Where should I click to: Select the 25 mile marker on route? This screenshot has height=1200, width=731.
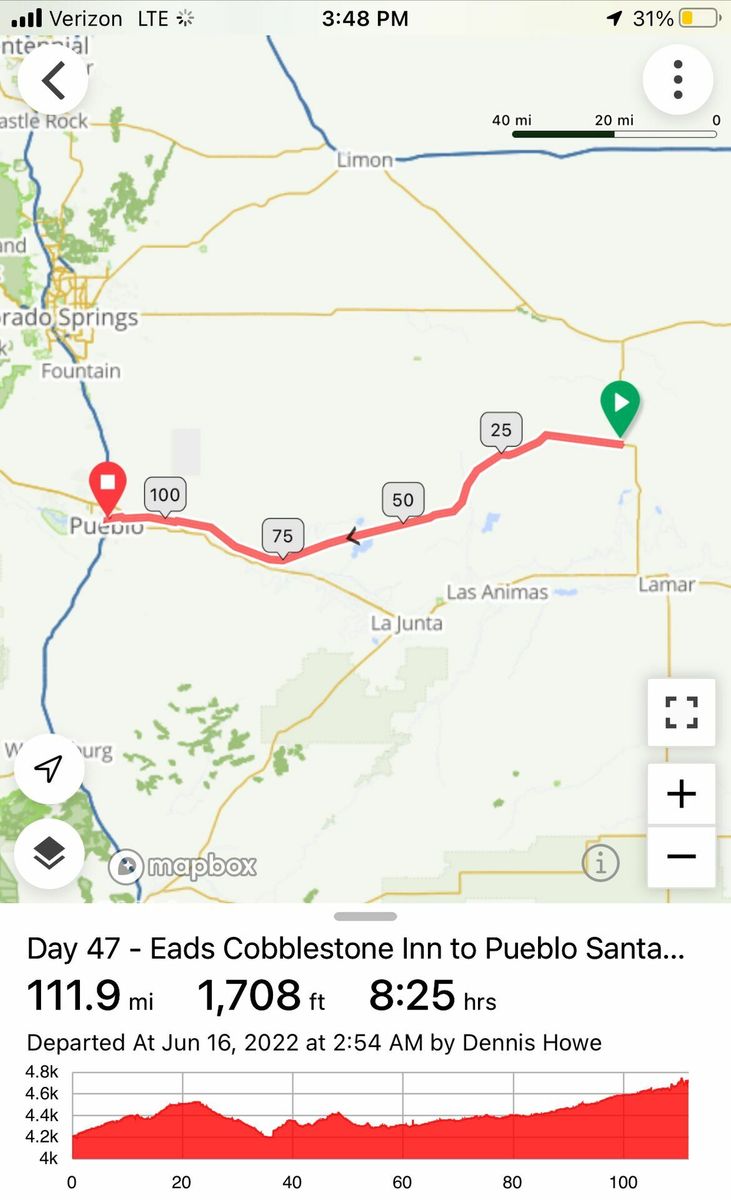point(501,430)
